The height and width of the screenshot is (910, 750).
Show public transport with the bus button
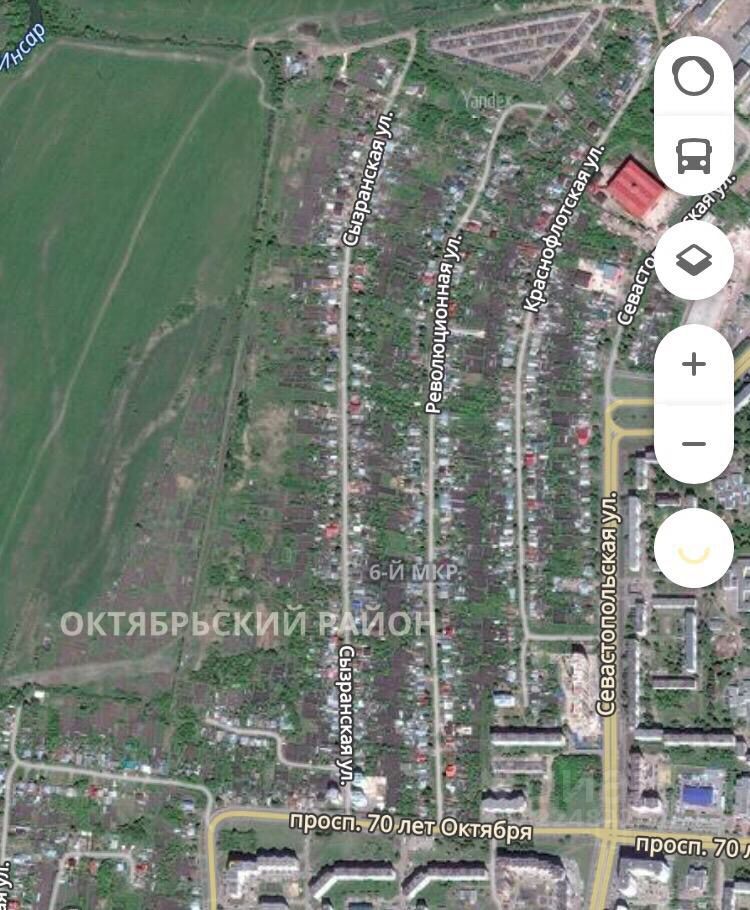694,155
